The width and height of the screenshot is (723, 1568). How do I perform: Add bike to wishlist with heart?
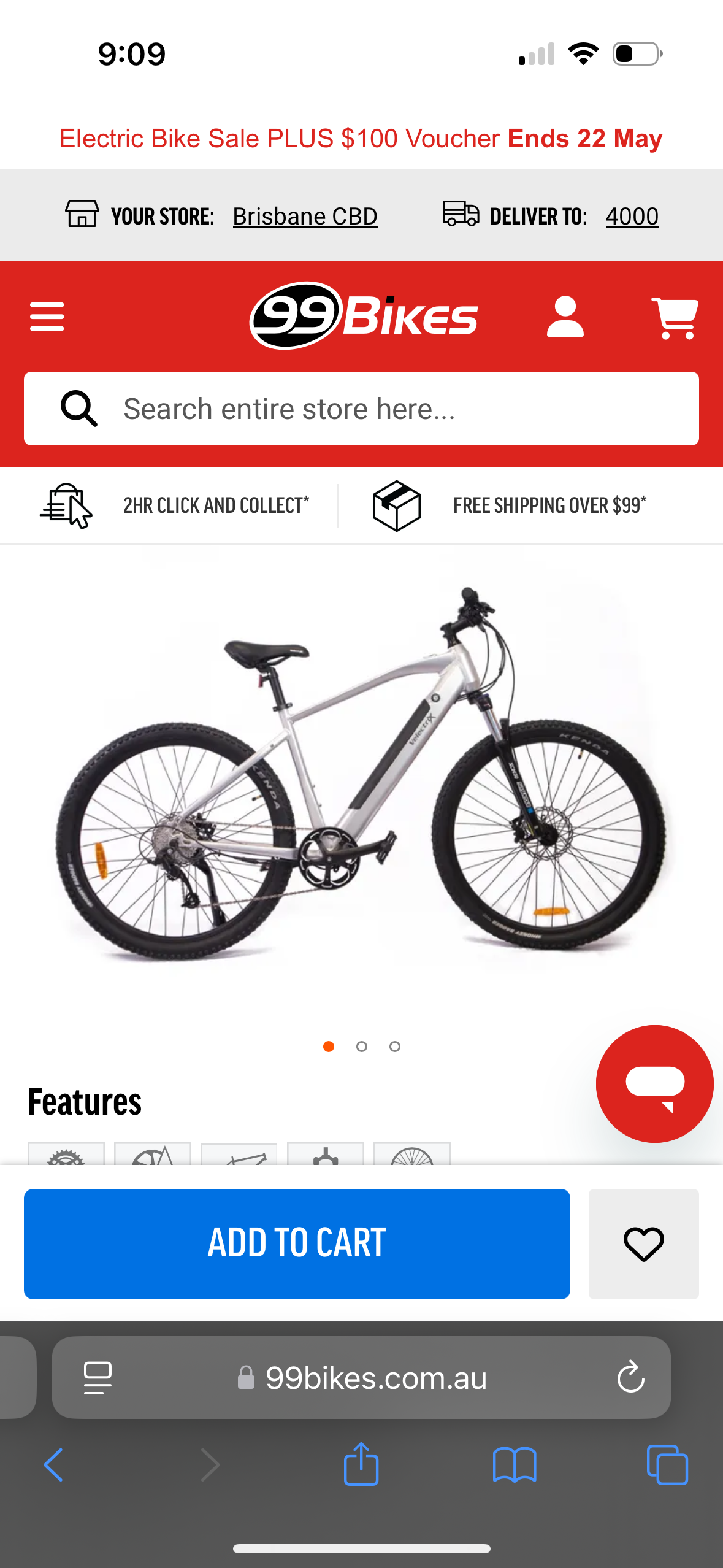click(643, 1243)
